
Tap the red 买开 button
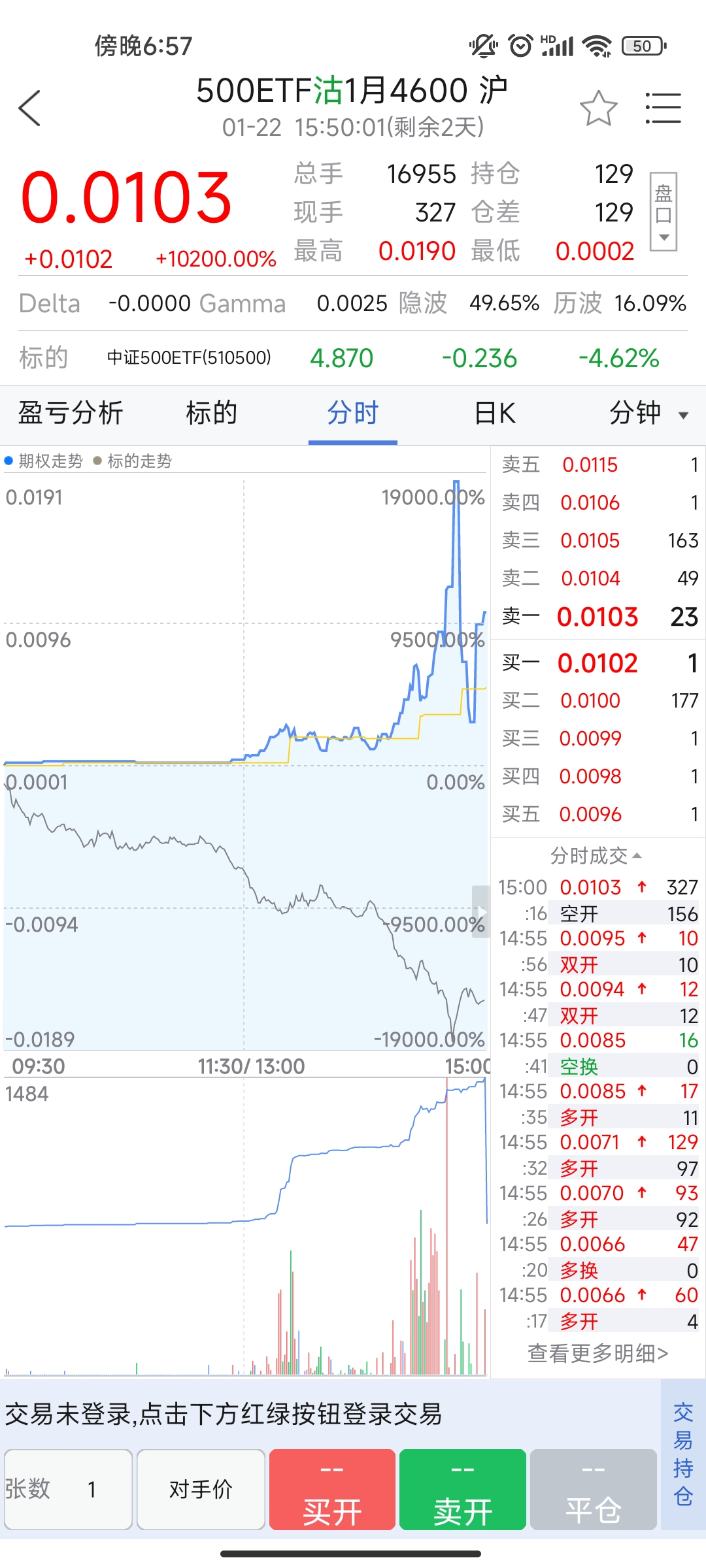click(x=332, y=1489)
